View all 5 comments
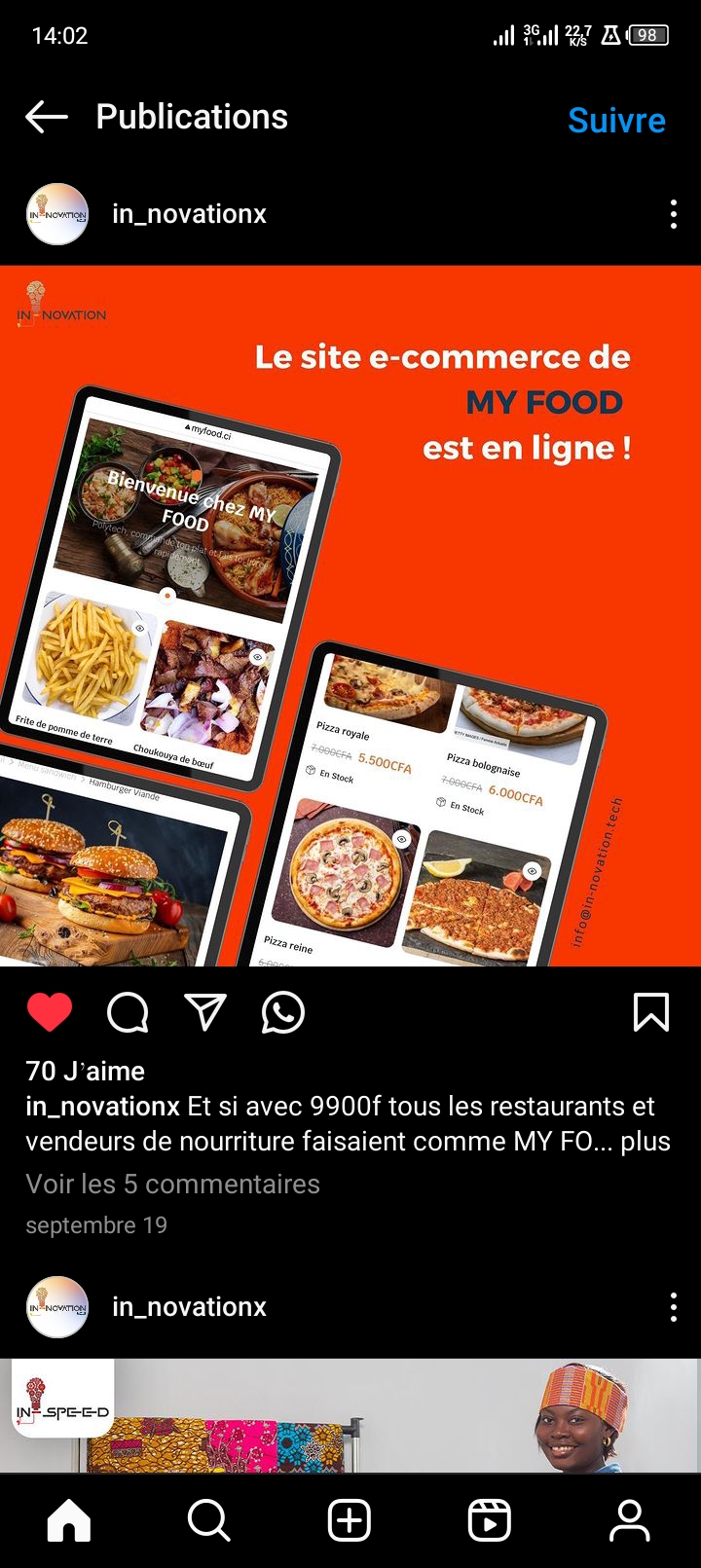The width and height of the screenshot is (701, 1568). pos(172,1184)
